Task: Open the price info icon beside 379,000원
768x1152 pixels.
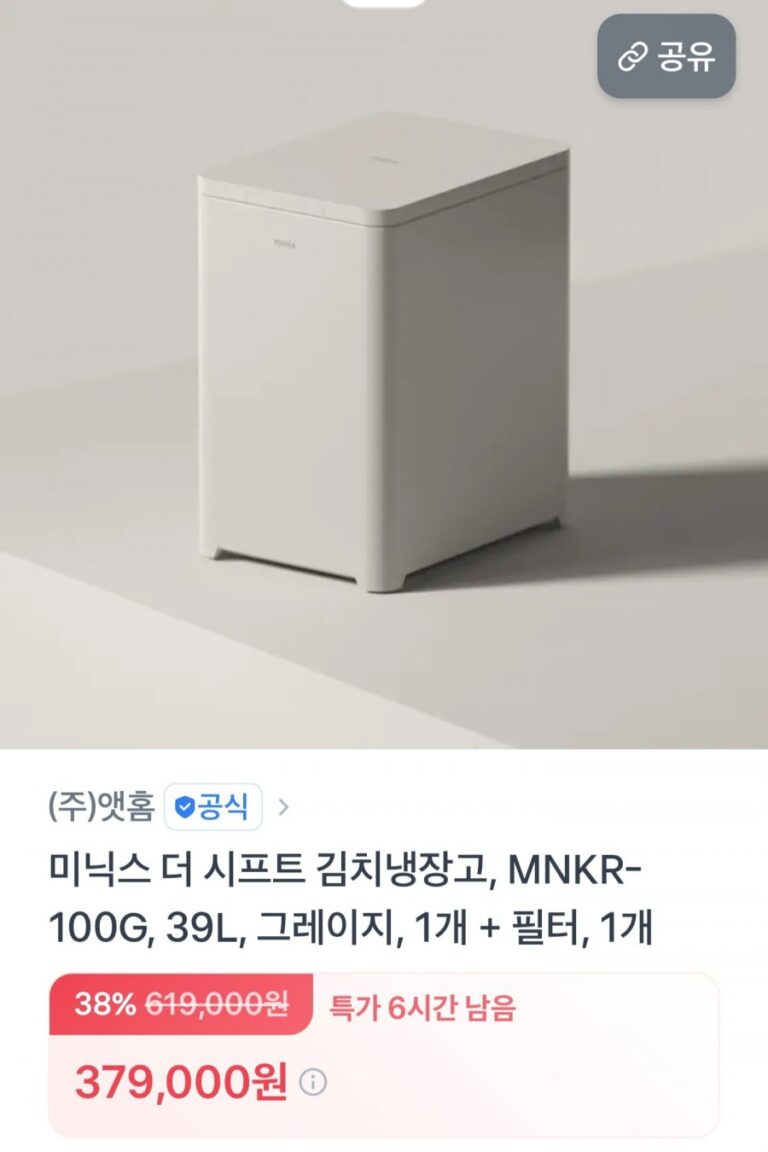Action: click(x=314, y=1082)
